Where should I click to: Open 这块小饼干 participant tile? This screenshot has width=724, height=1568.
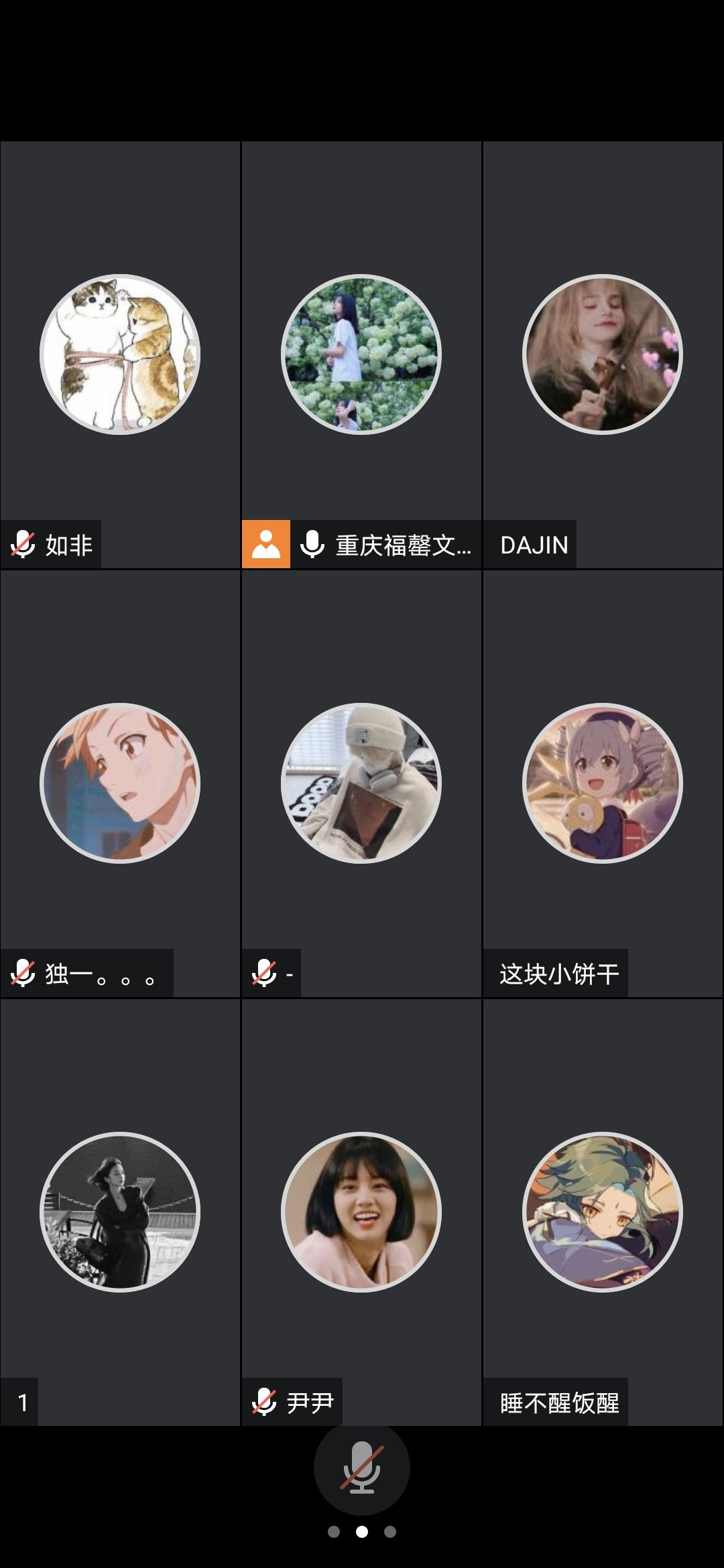602,783
